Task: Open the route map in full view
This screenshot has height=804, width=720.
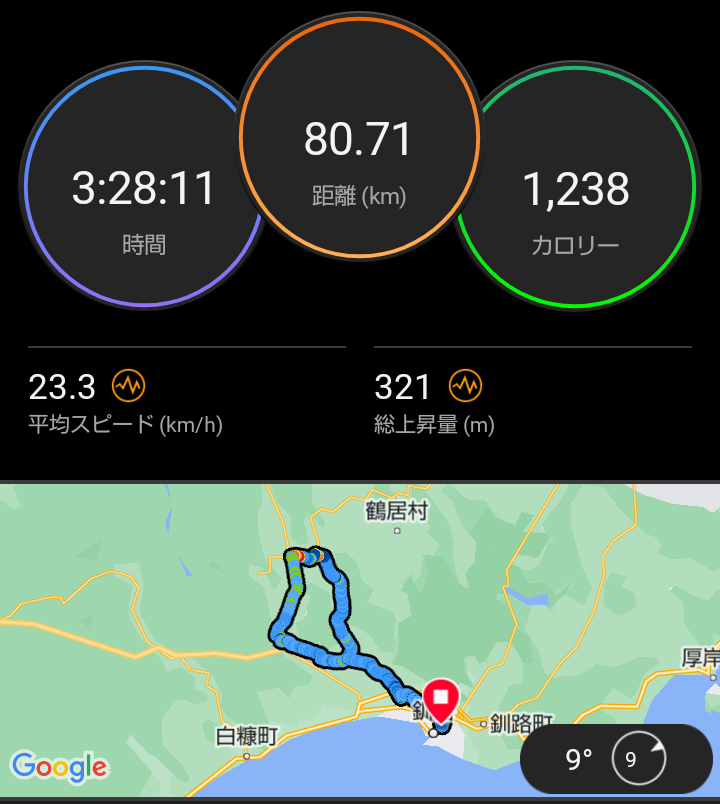Action: coord(360,640)
